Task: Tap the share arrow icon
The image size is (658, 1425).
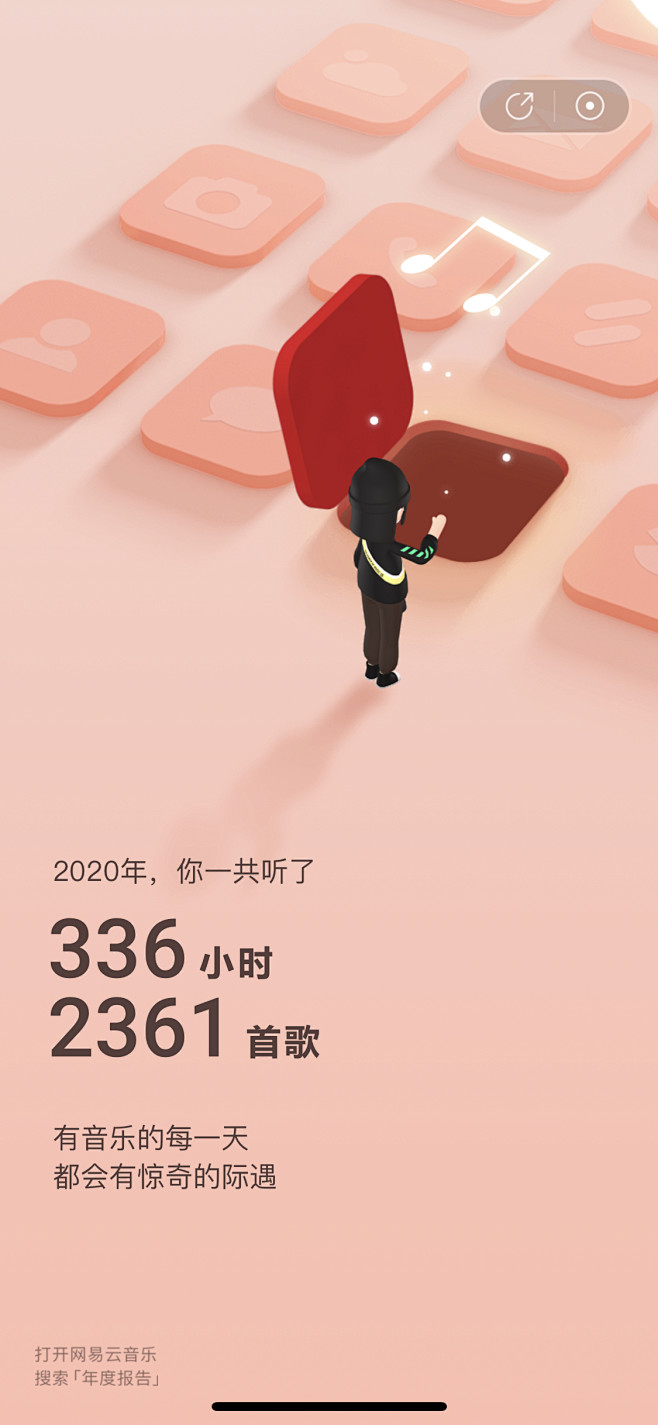Action: tap(519, 106)
